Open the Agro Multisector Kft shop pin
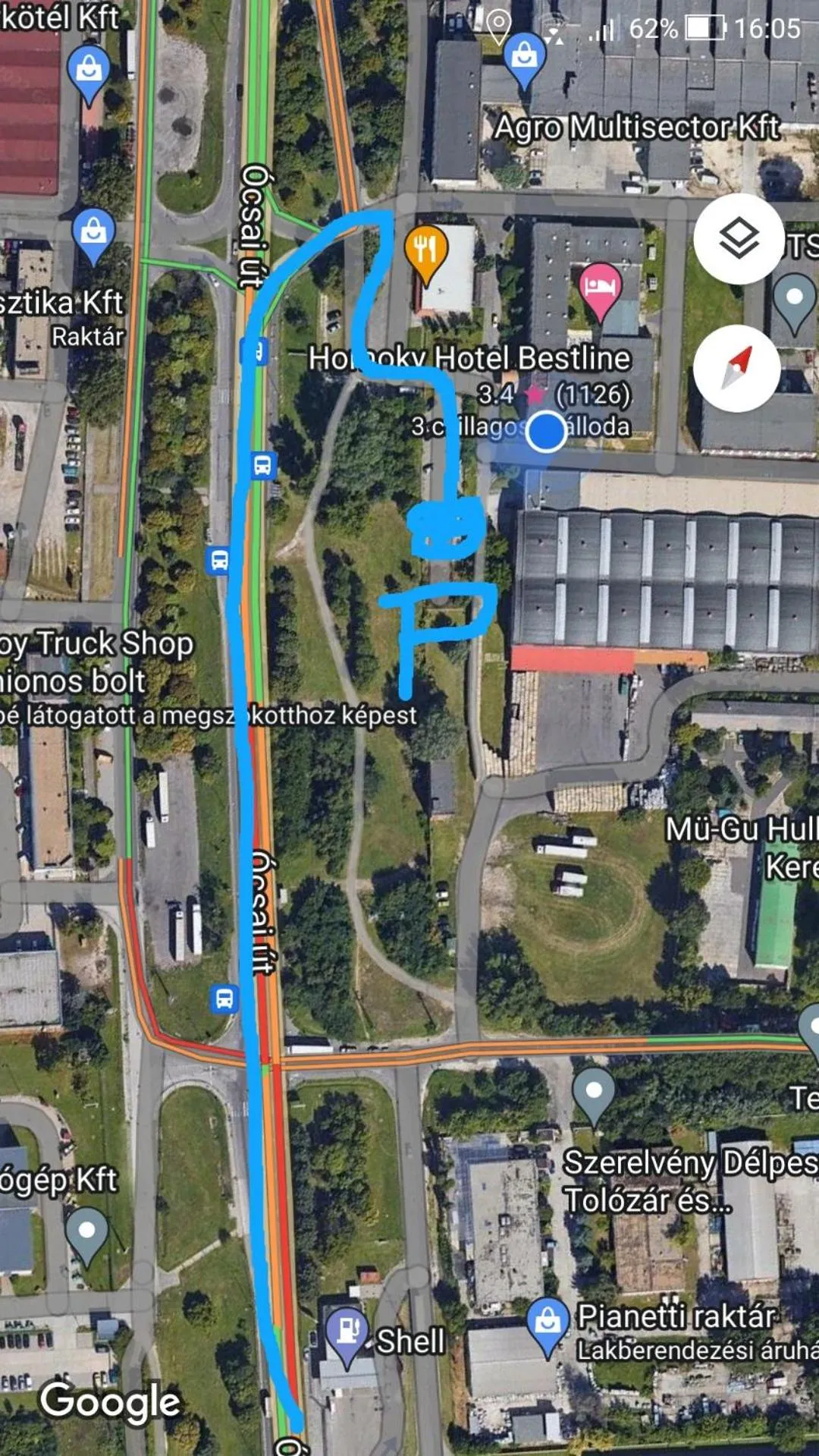The image size is (819, 1456). (x=525, y=55)
